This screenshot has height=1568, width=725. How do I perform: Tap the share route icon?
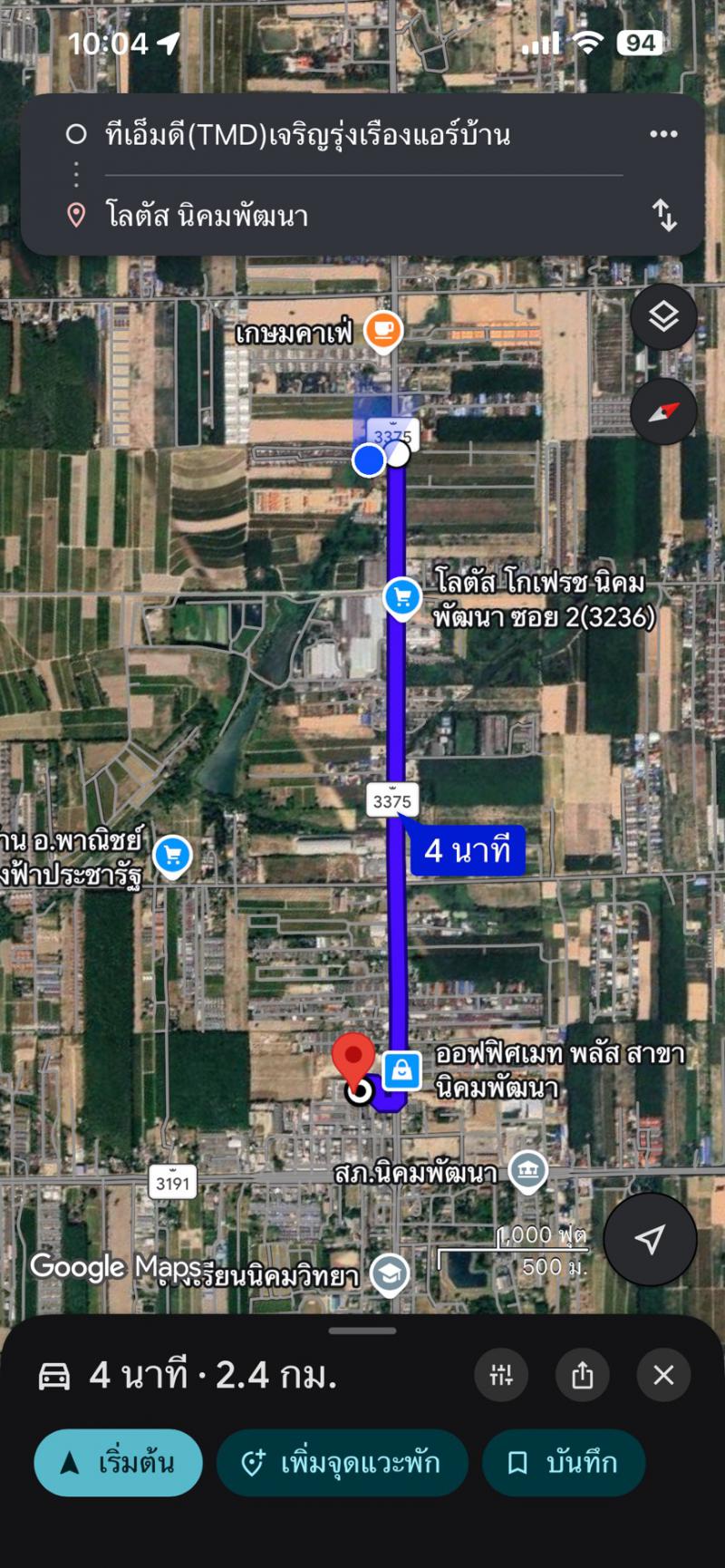582,1375
